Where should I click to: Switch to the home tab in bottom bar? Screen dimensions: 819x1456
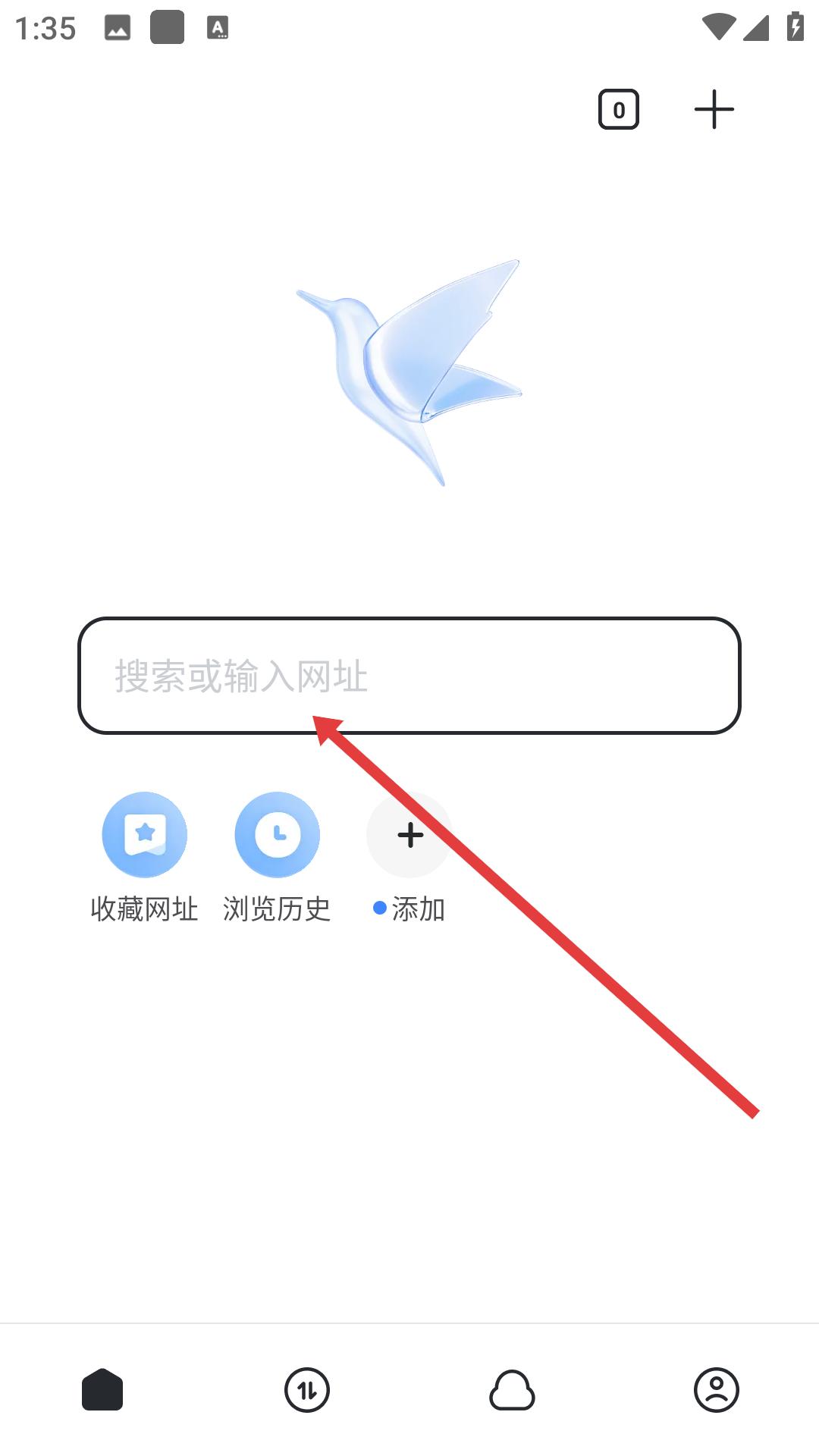(102, 1389)
